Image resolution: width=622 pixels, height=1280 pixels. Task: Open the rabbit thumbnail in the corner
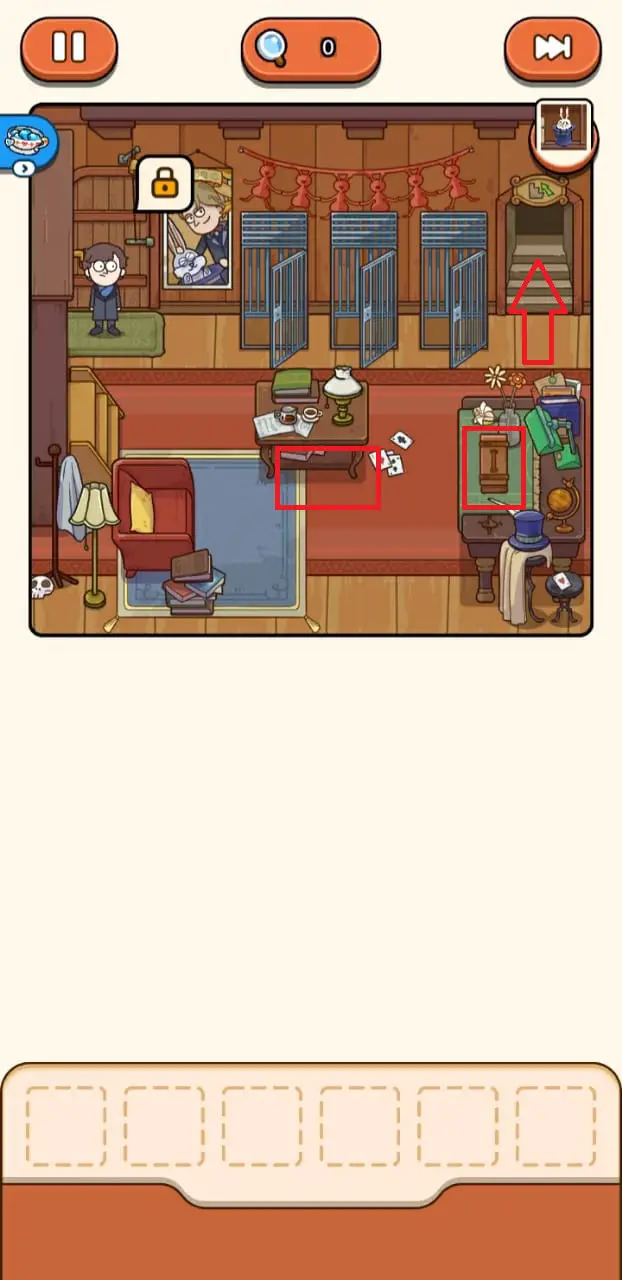point(563,128)
